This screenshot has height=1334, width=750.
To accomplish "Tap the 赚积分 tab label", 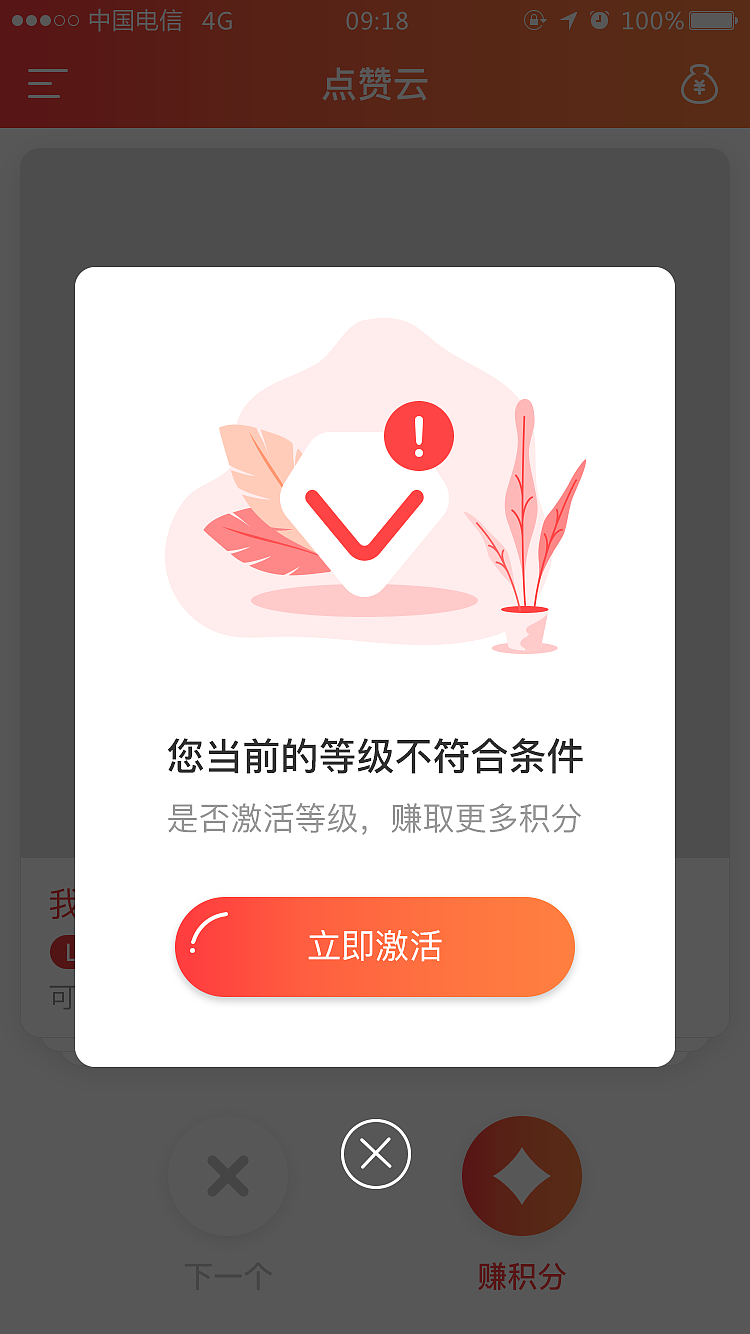I will [521, 1277].
